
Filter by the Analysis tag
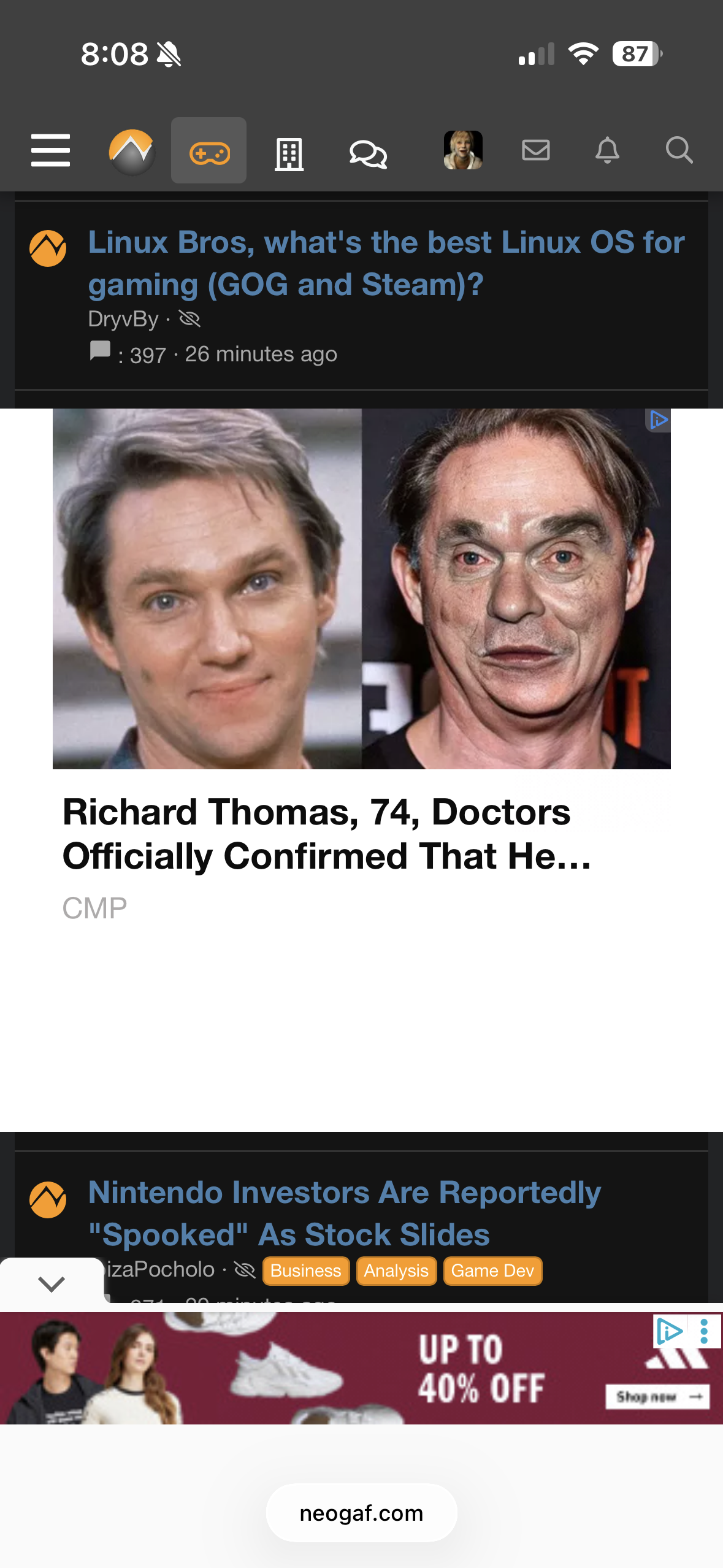click(x=396, y=1270)
